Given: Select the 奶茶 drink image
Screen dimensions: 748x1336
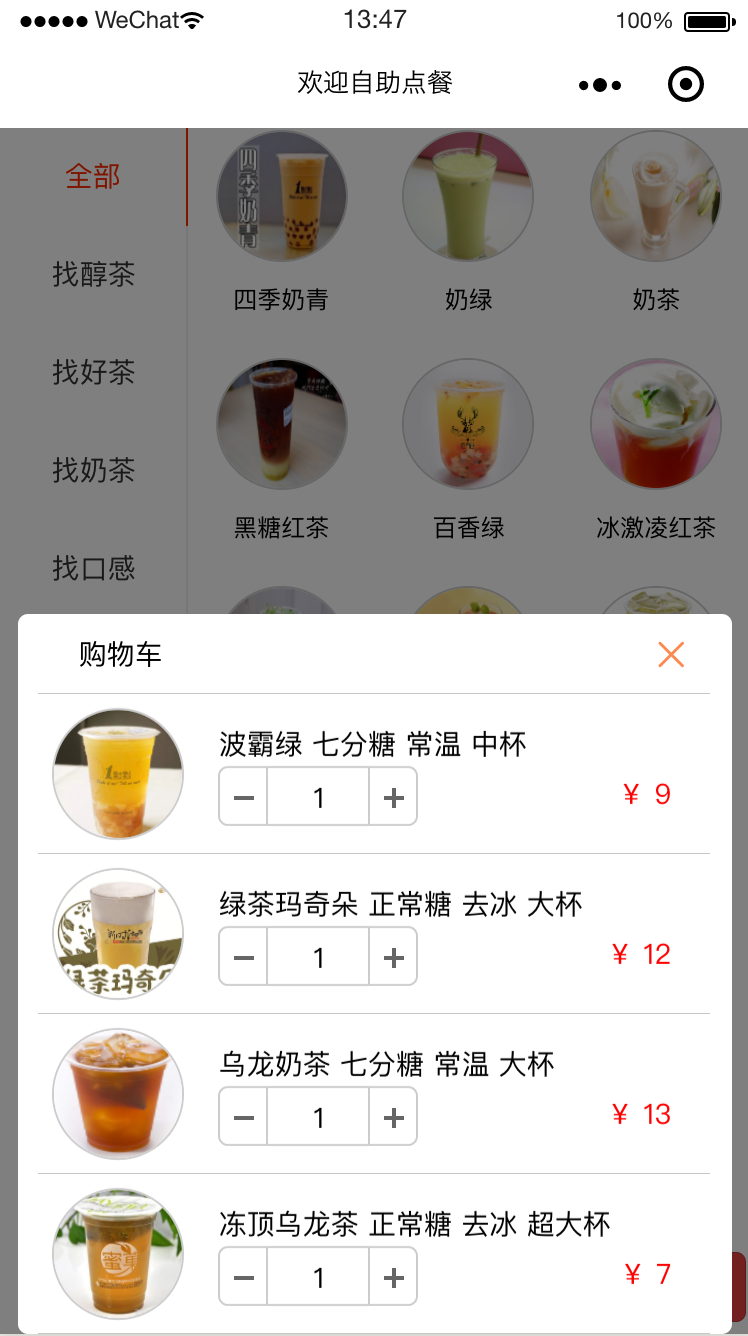Looking at the screenshot, I should coord(655,197).
